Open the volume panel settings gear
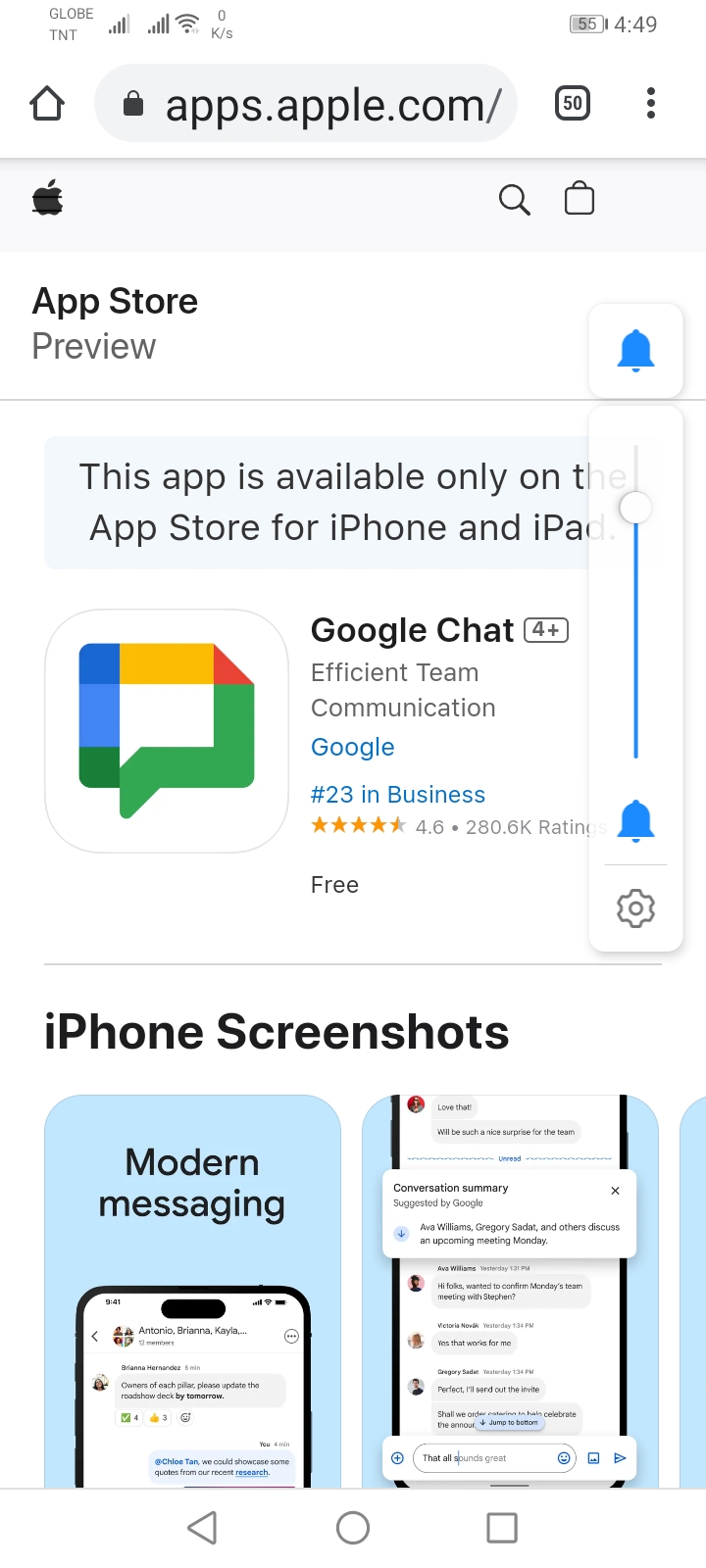 (635, 908)
